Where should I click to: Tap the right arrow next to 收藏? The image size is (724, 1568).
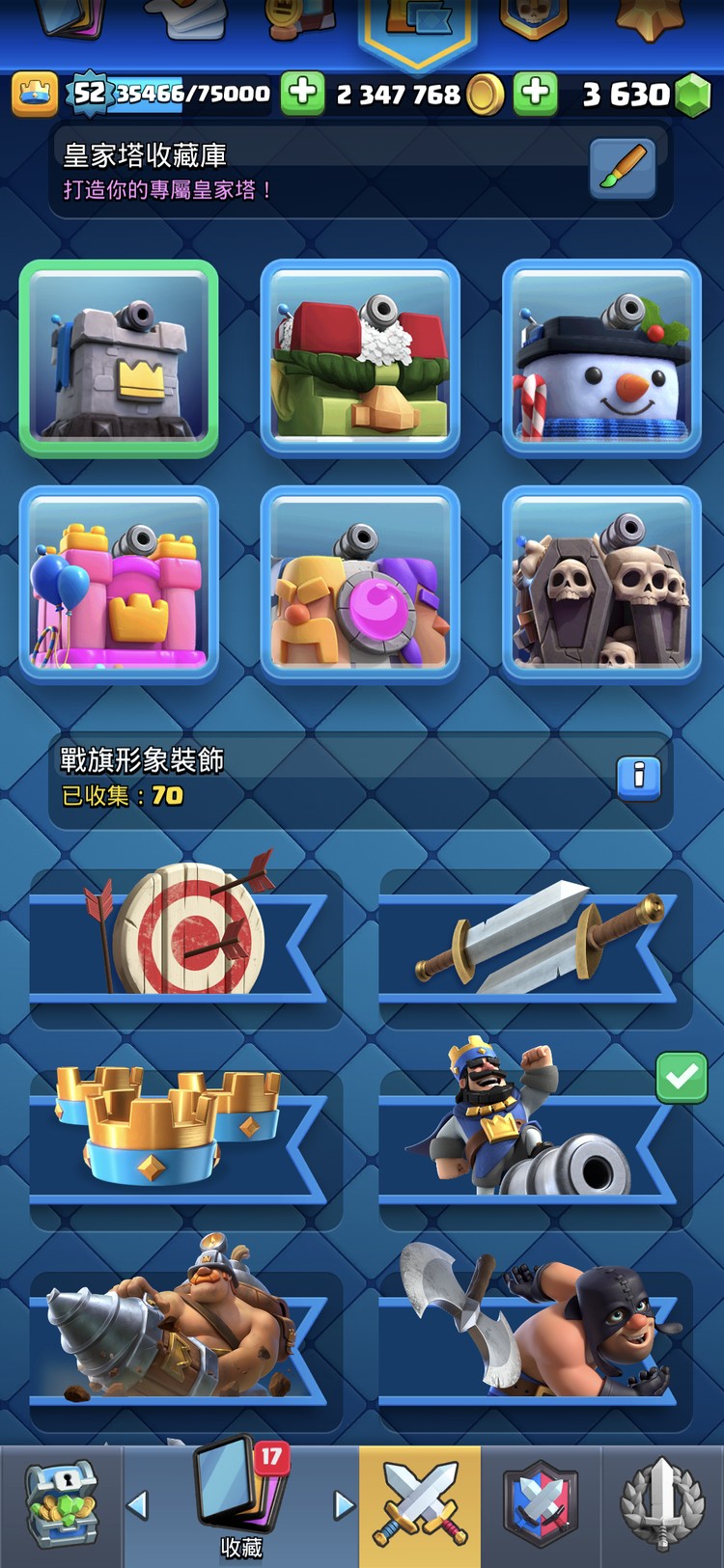pos(343,1505)
